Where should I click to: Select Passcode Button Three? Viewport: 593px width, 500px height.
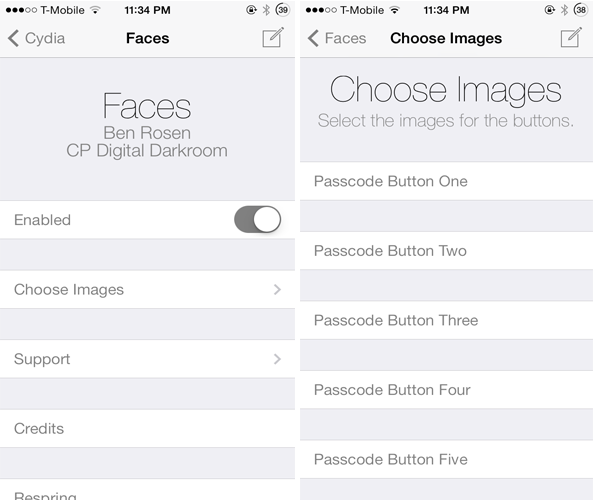[447, 320]
